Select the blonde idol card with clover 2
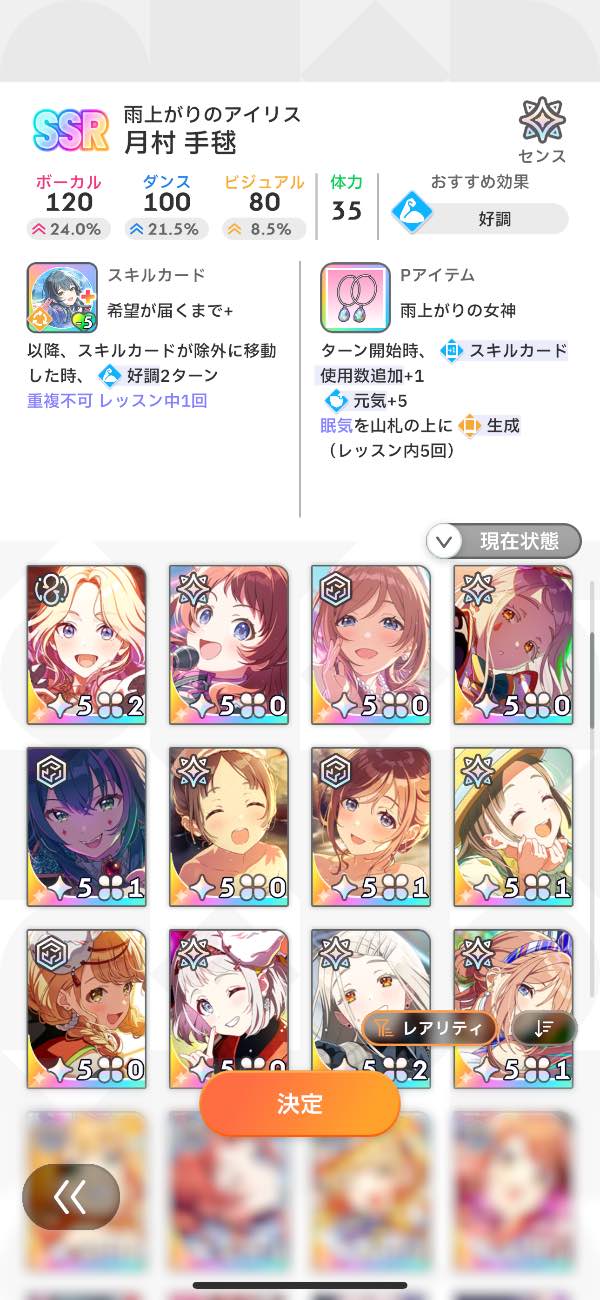 click(87, 645)
